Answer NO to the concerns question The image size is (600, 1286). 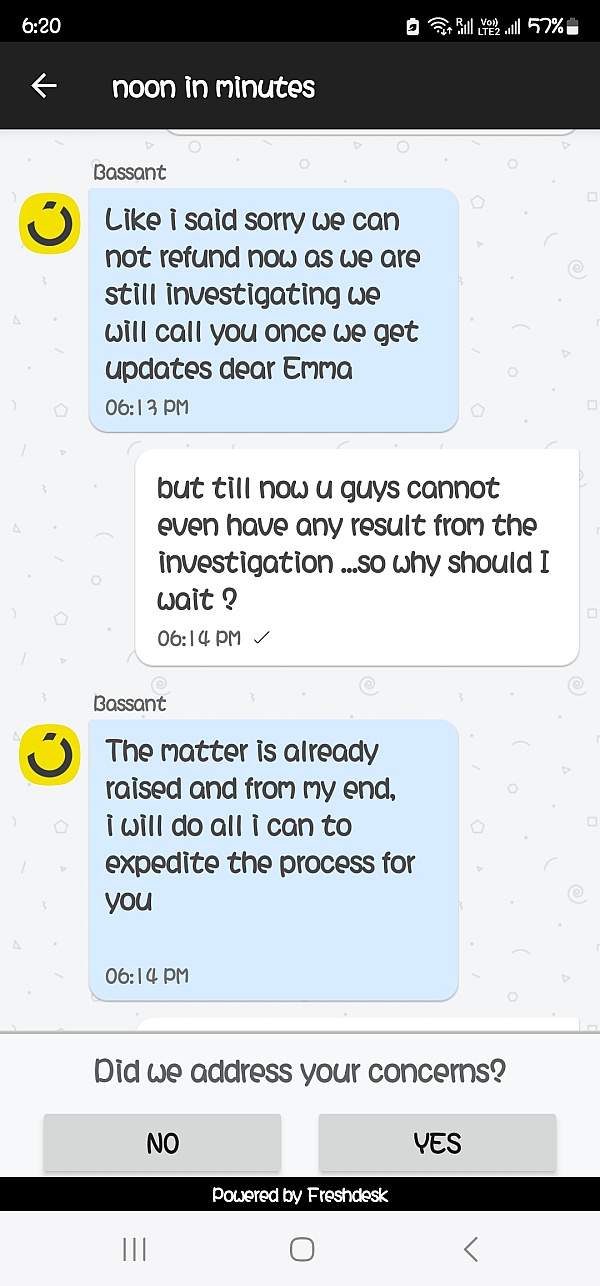click(x=162, y=1142)
